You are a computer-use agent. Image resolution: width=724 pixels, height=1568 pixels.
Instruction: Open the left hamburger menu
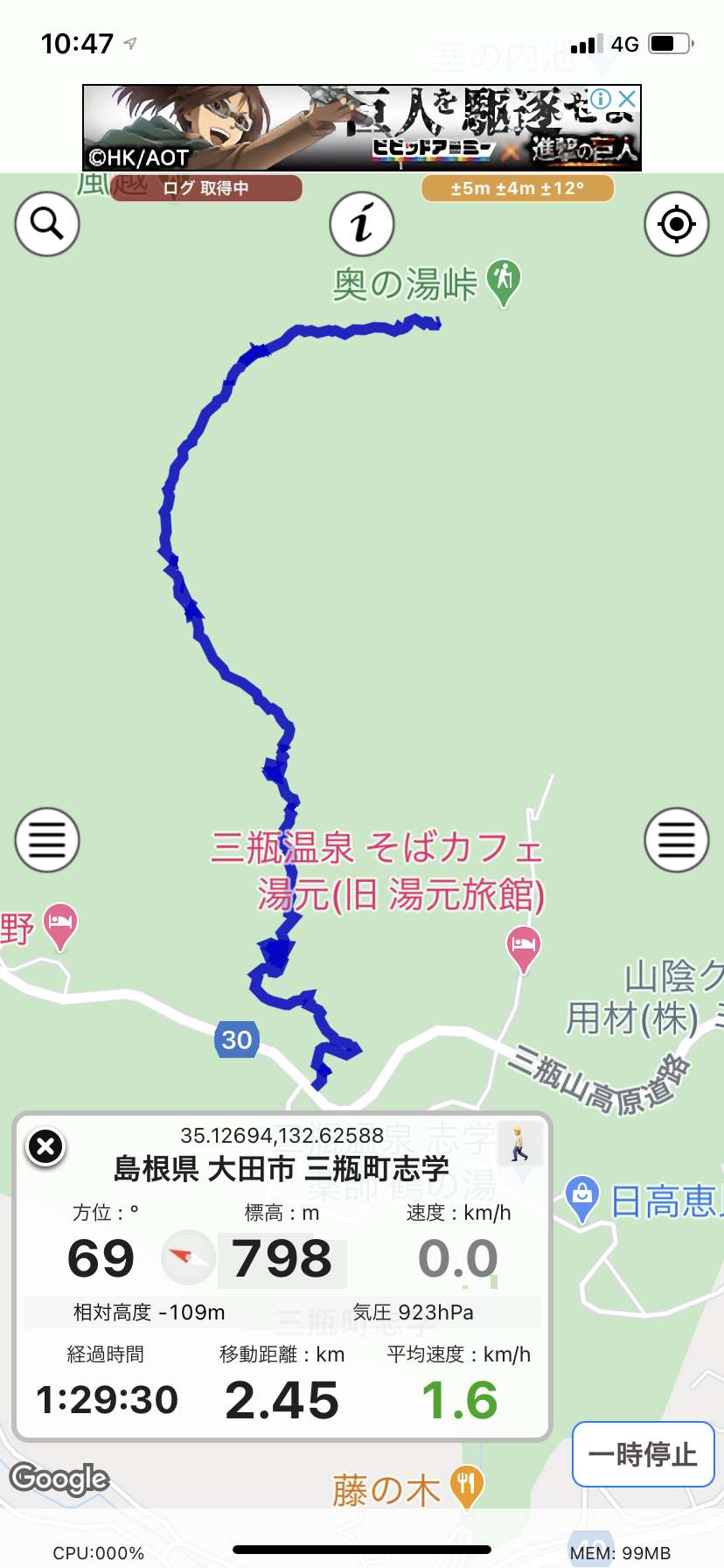(x=47, y=840)
